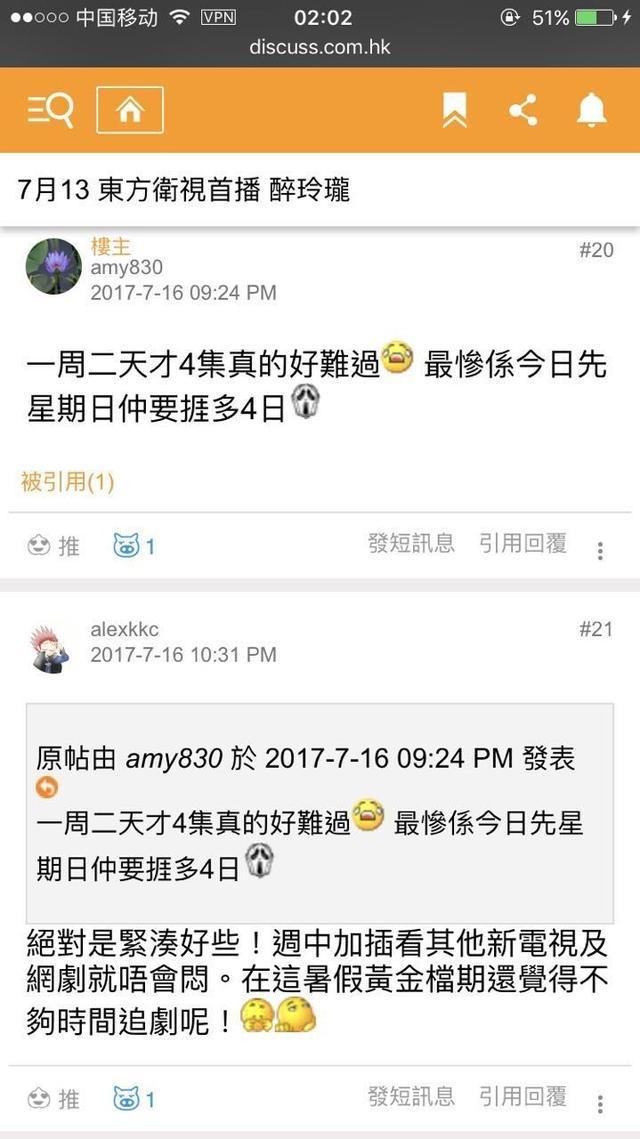Tap 引用回覆 on post #21
Screen dimensions: 640x1139
522,1096
